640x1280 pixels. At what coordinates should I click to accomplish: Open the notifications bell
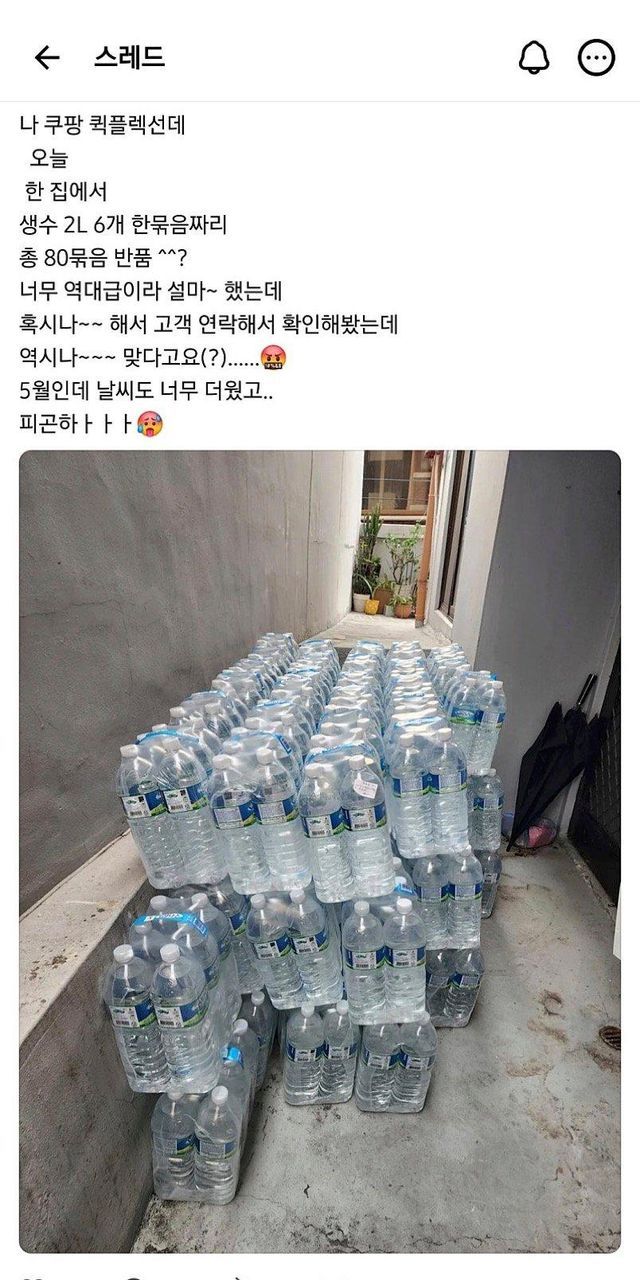[x=534, y=58]
